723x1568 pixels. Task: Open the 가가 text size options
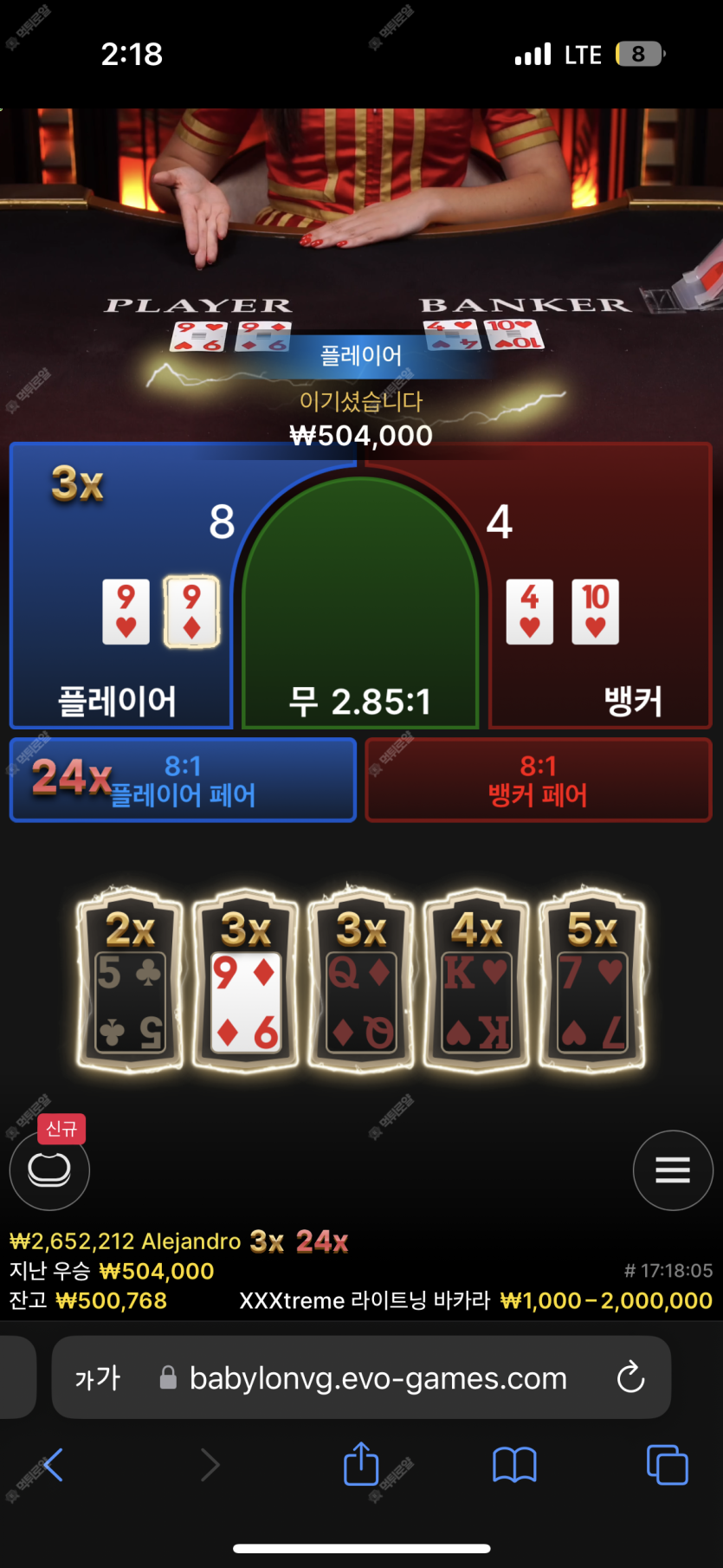(97, 1377)
